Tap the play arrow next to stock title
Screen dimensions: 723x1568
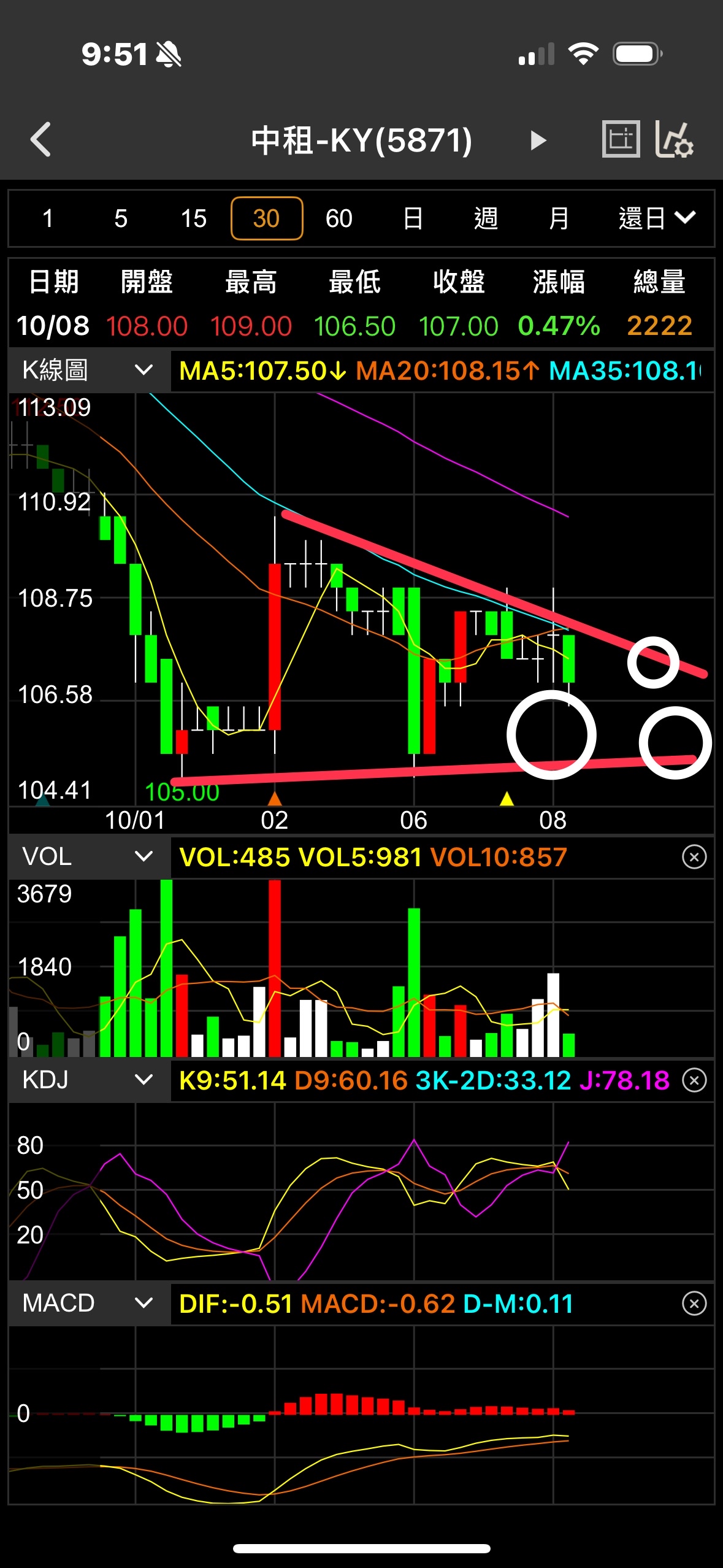(x=538, y=140)
